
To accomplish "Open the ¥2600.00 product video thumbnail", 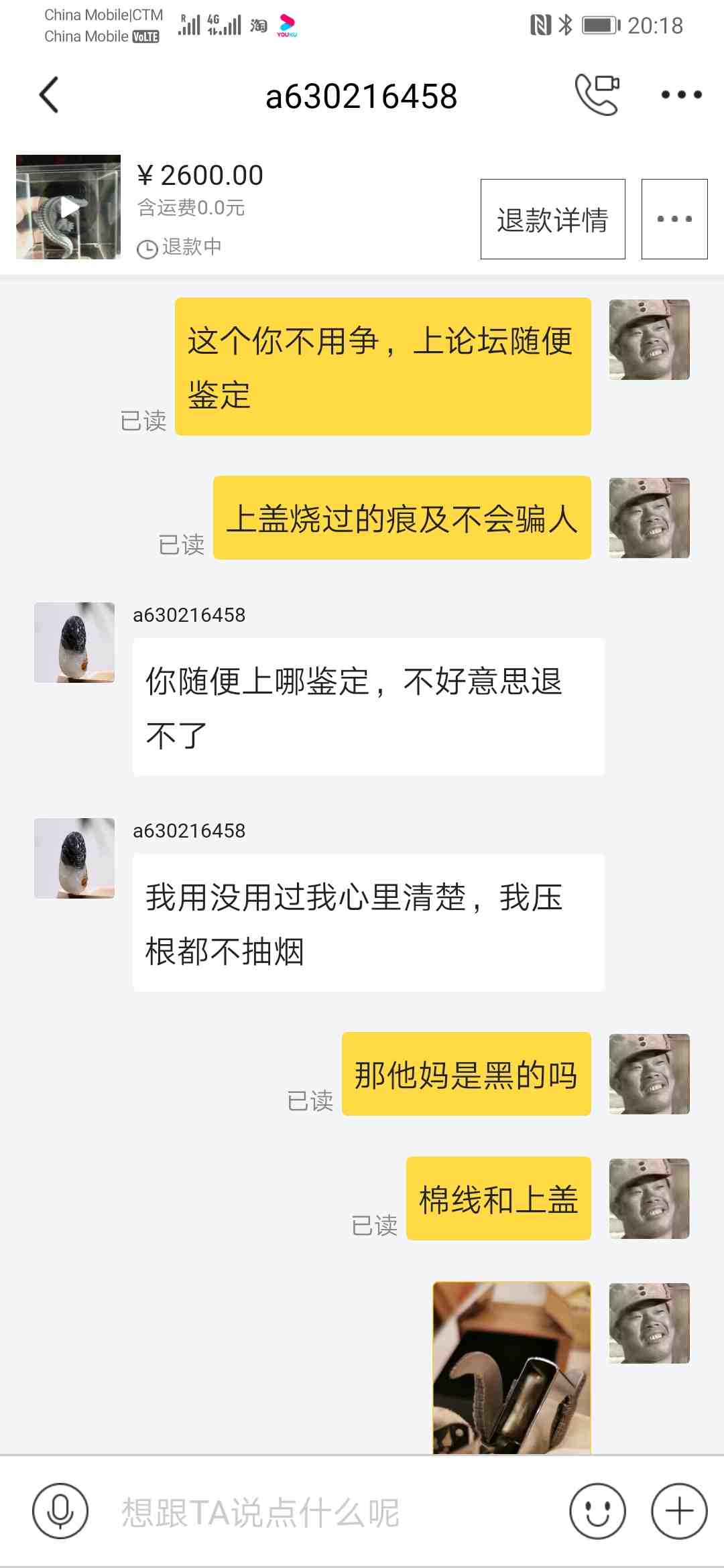I will tap(68, 207).
